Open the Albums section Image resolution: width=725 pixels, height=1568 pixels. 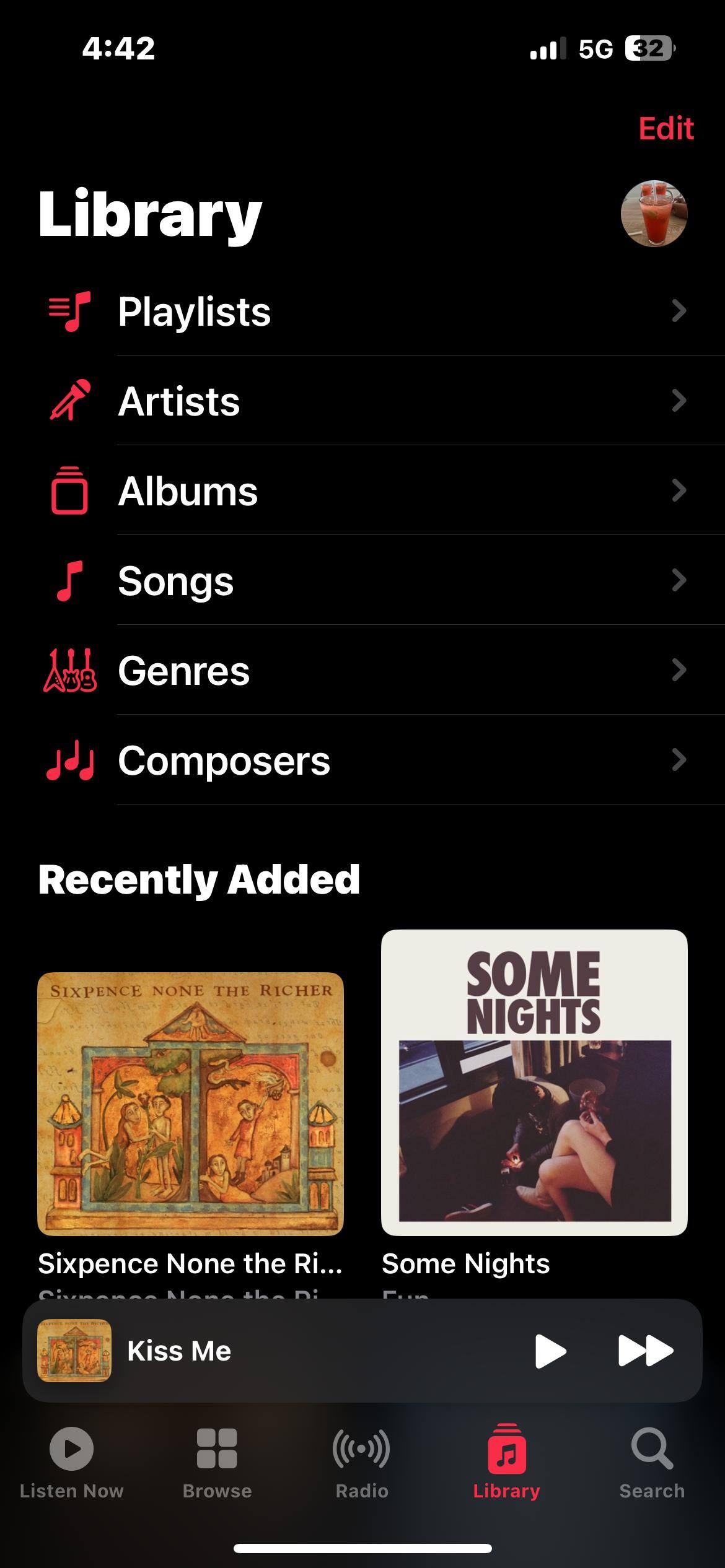[372, 490]
